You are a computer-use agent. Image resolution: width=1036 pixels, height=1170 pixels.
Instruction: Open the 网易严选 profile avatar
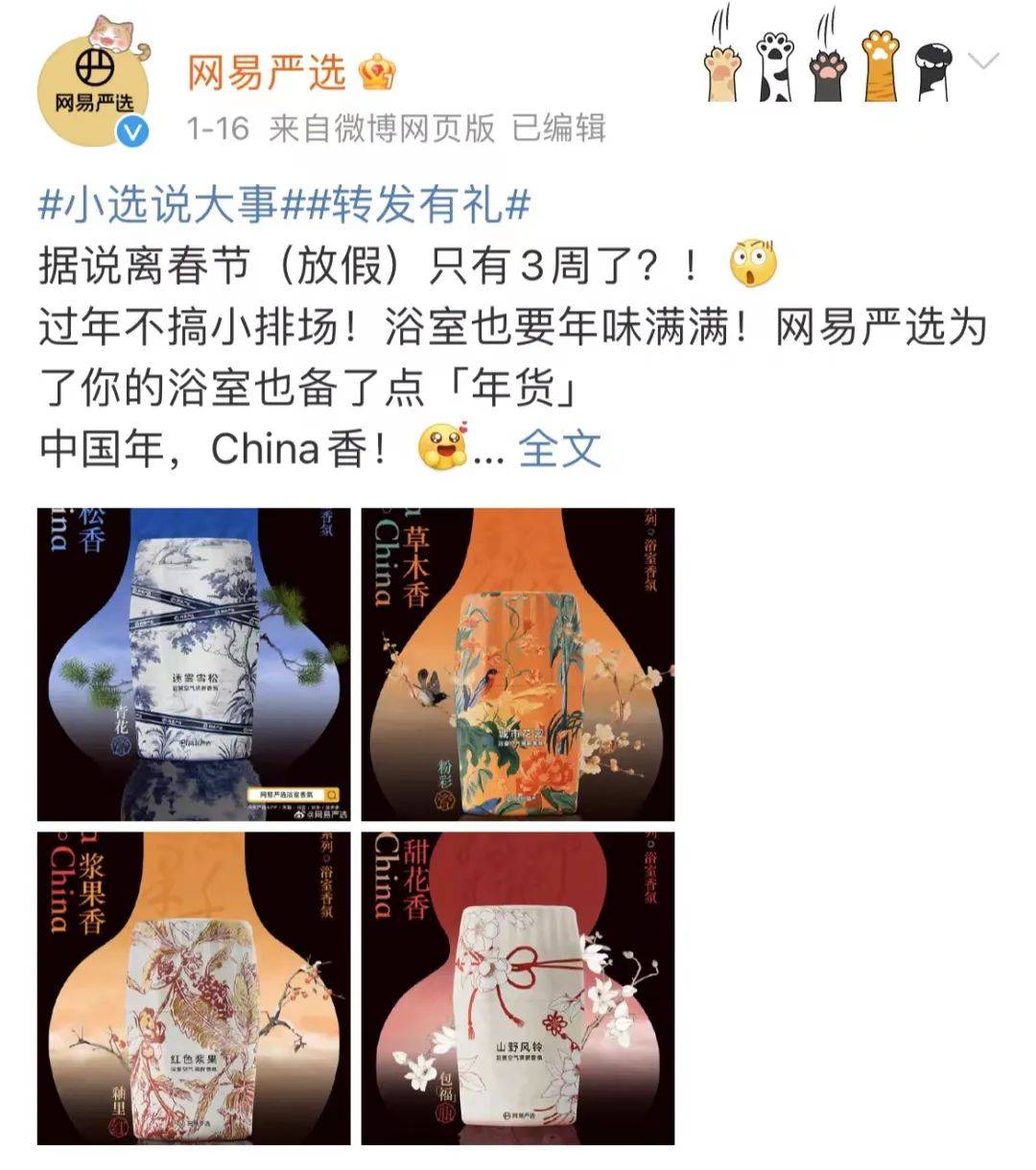pyautogui.click(x=92, y=93)
